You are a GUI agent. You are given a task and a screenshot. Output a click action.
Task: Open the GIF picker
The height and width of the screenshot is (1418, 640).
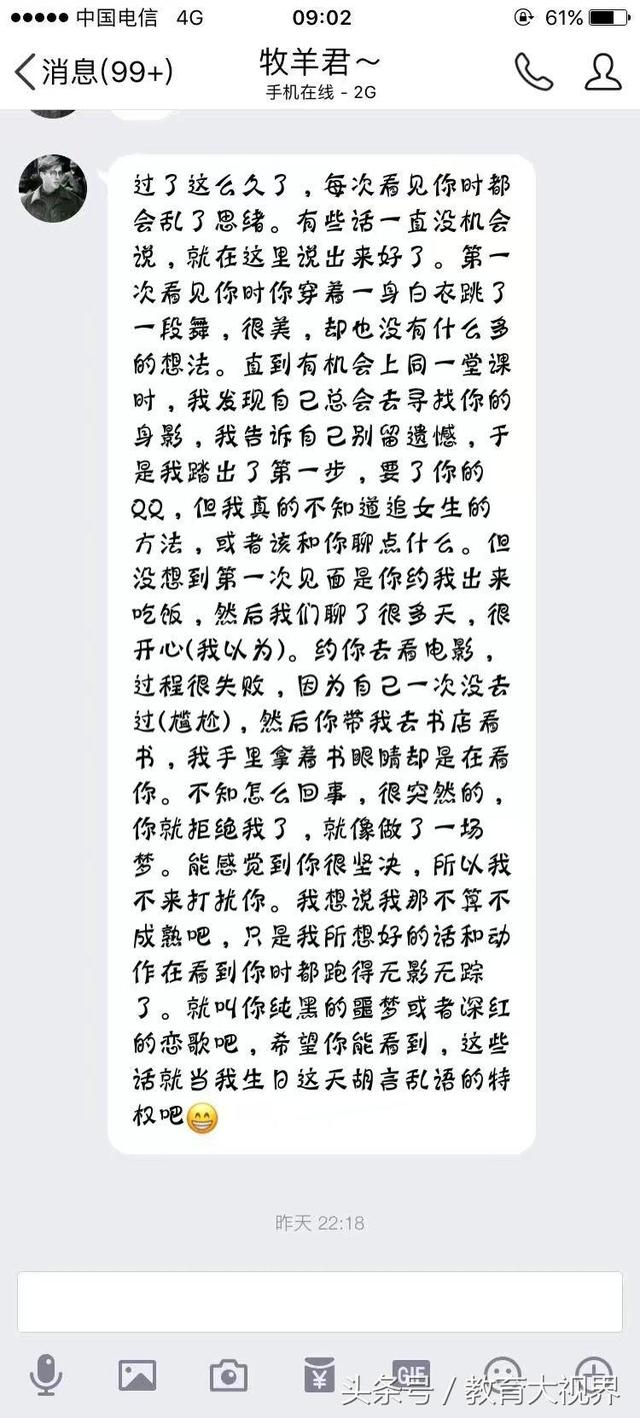[x=410, y=1374]
